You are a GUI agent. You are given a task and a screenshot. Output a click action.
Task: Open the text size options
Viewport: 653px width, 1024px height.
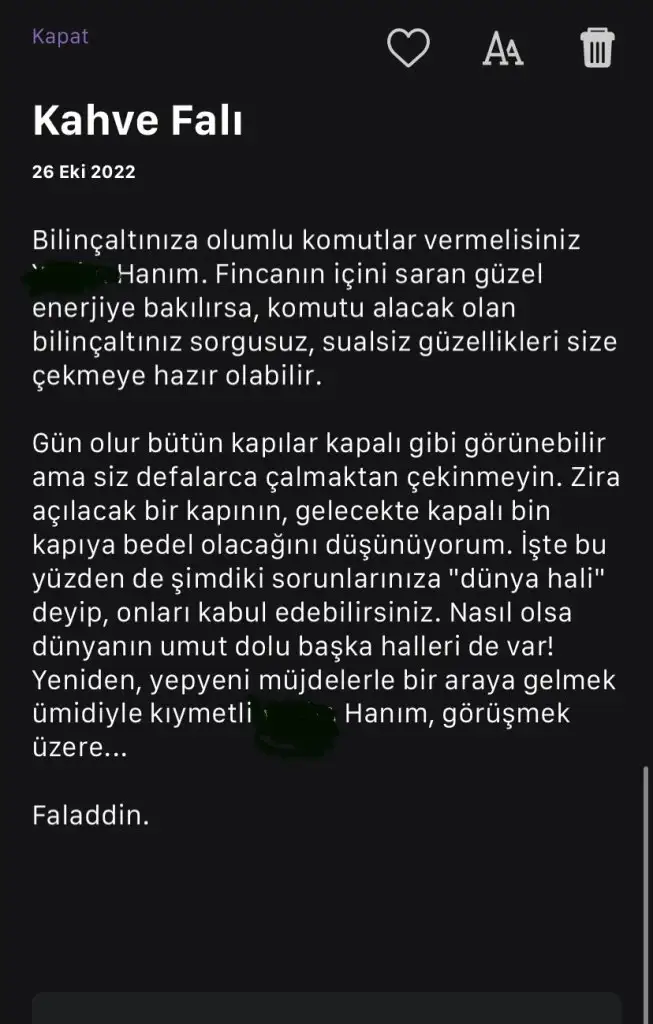[x=502, y=47]
